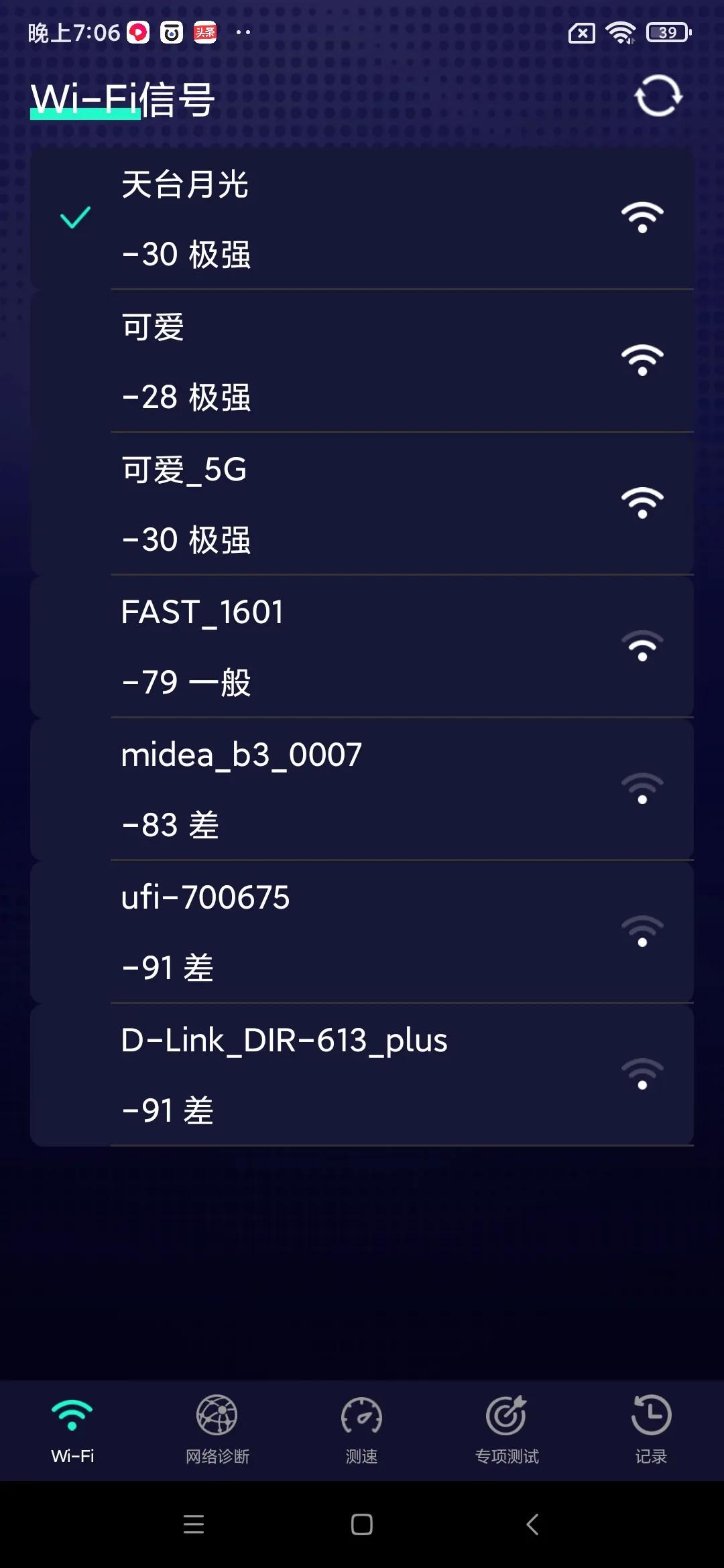The width and height of the screenshot is (724, 1568).
Task: Expand the 可爱_5G network entry
Action: [x=362, y=503]
